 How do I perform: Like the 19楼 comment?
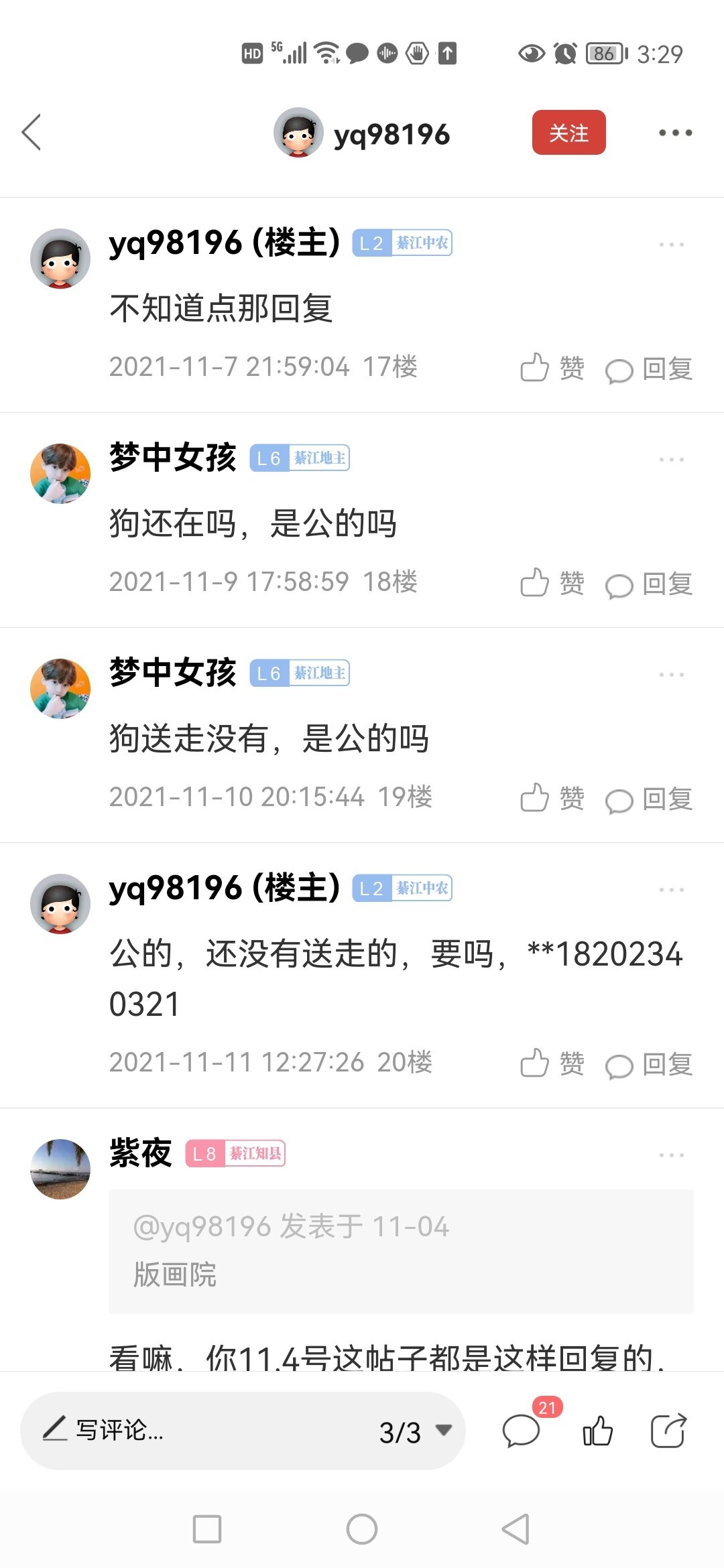(x=552, y=798)
